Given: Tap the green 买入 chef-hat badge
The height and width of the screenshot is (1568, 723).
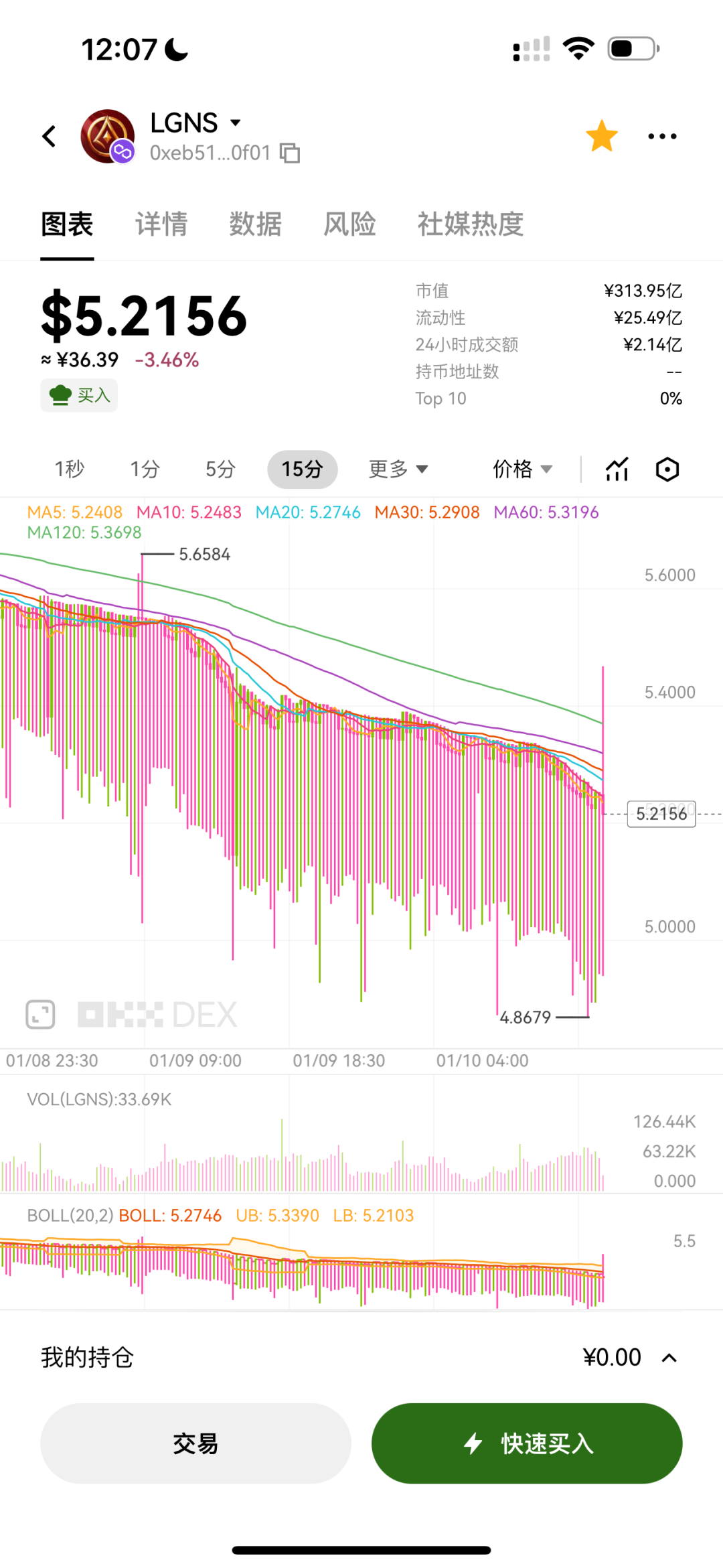Looking at the screenshot, I should click(78, 395).
